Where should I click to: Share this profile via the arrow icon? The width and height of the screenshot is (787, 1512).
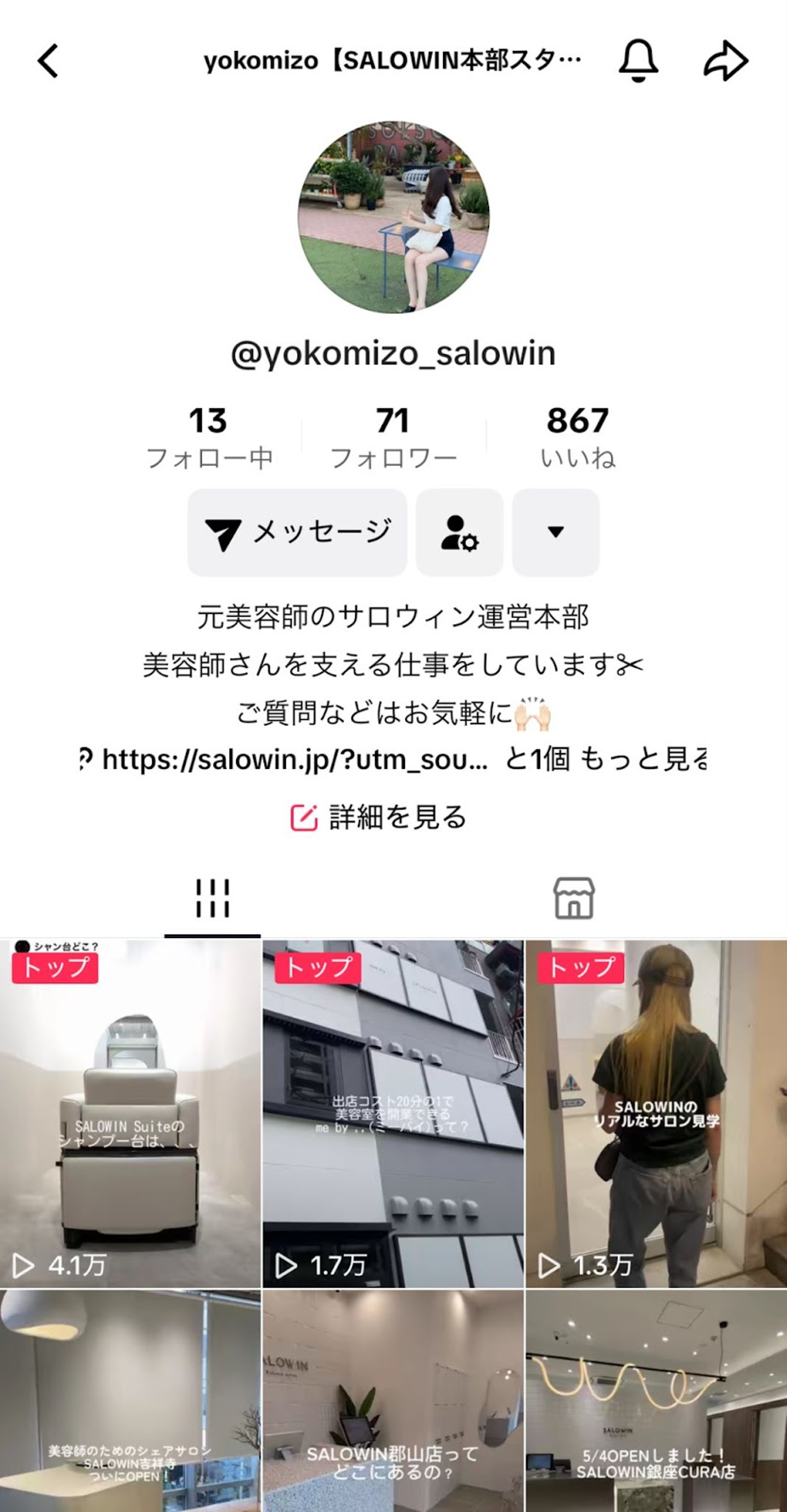point(725,61)
